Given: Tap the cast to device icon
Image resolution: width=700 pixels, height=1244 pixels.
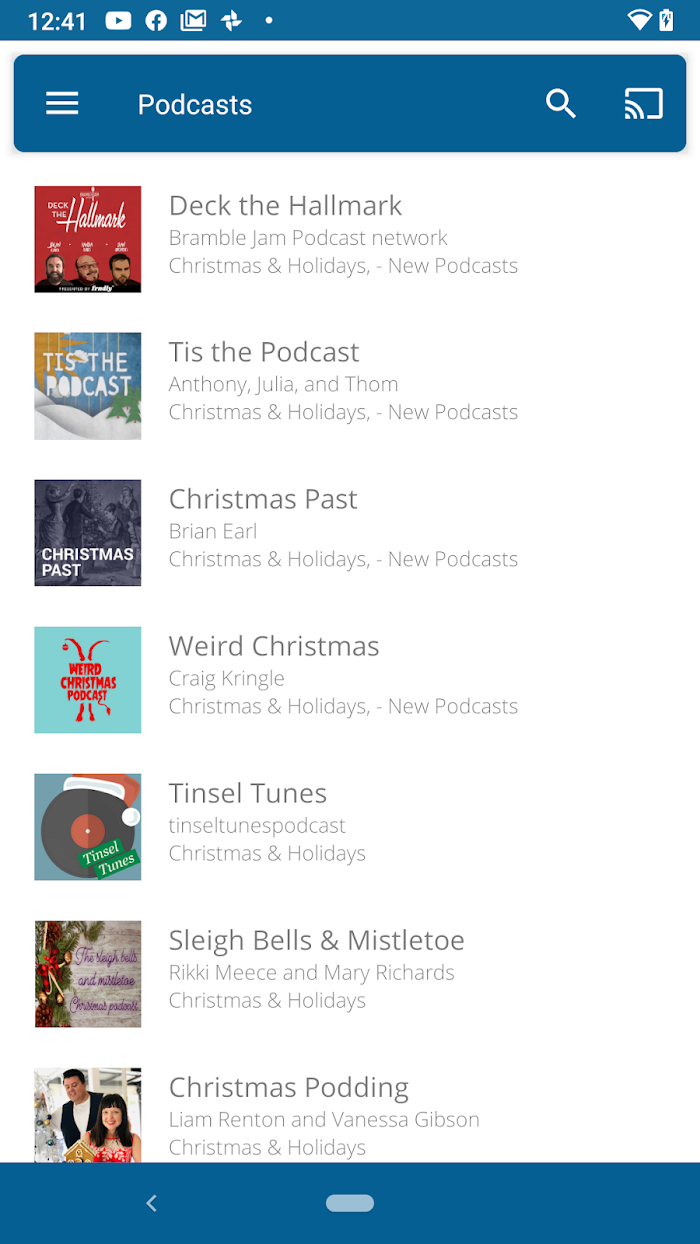Looking at the screenshot, I should pyautogui.click(x=643, y=104).
